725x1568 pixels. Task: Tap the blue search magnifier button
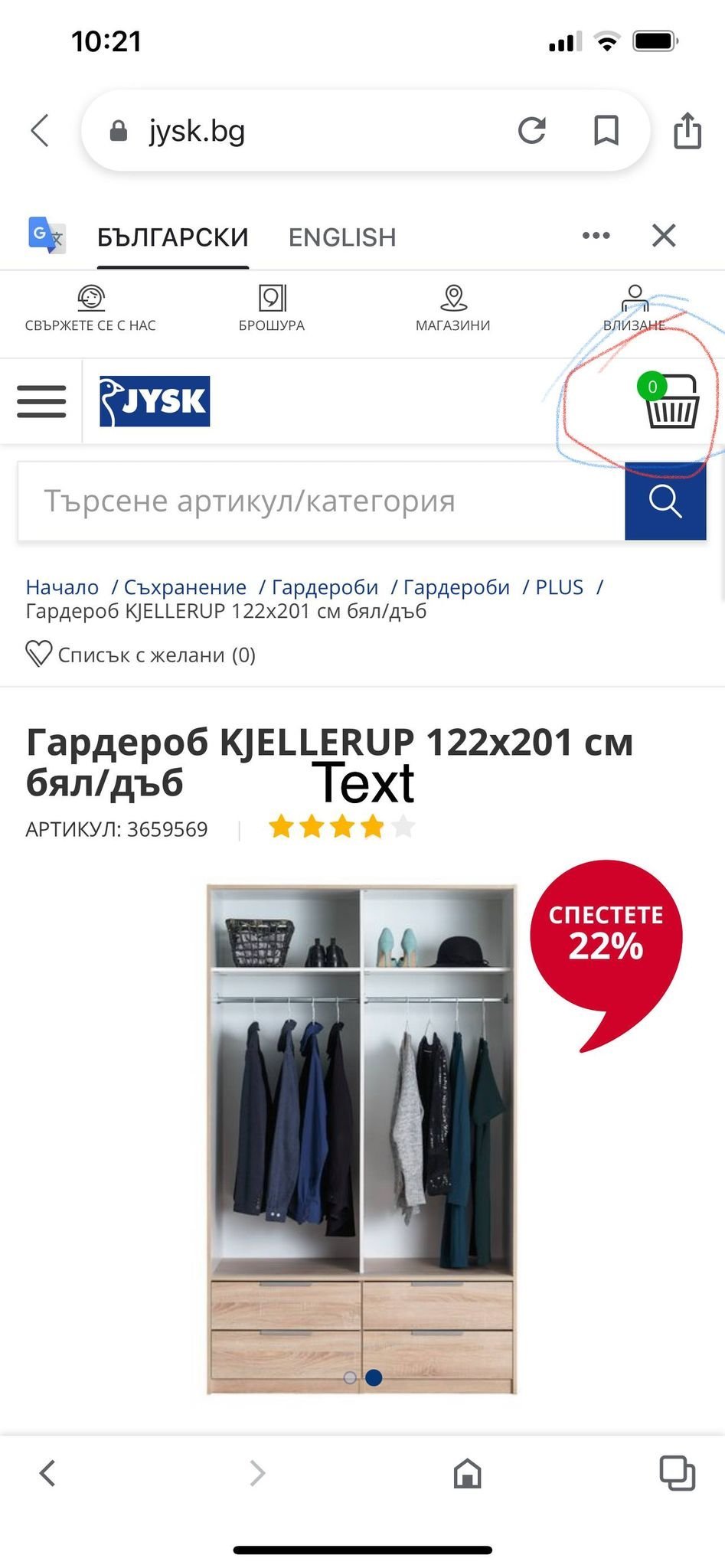[x=665, y=501]
